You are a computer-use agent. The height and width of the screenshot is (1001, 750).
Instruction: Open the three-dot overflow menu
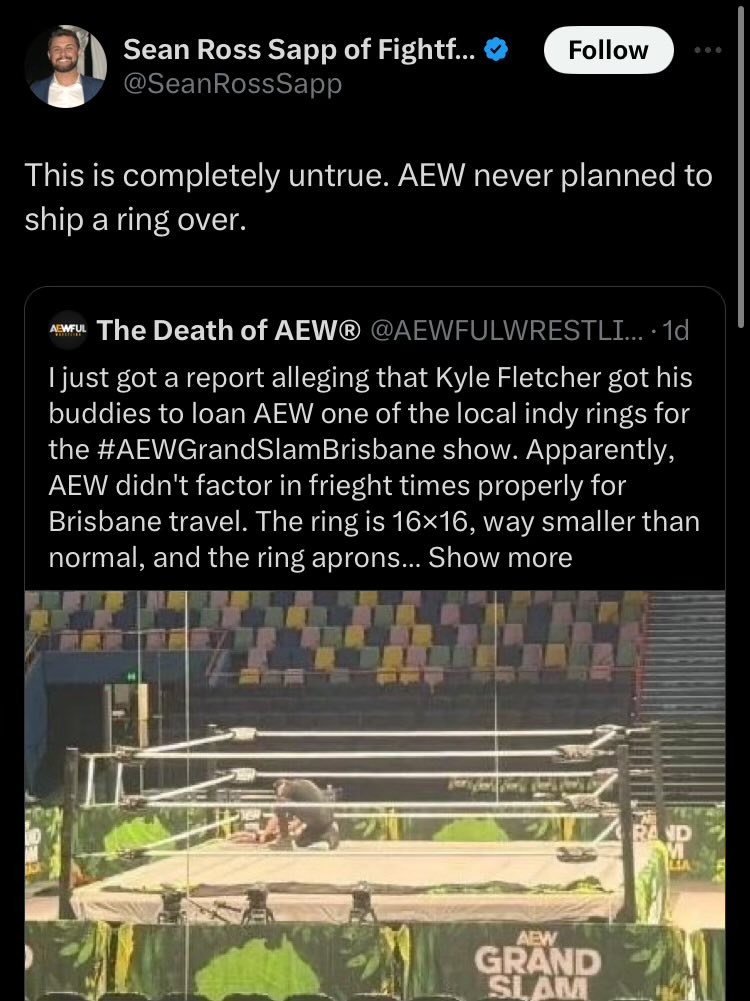[707, 50]
